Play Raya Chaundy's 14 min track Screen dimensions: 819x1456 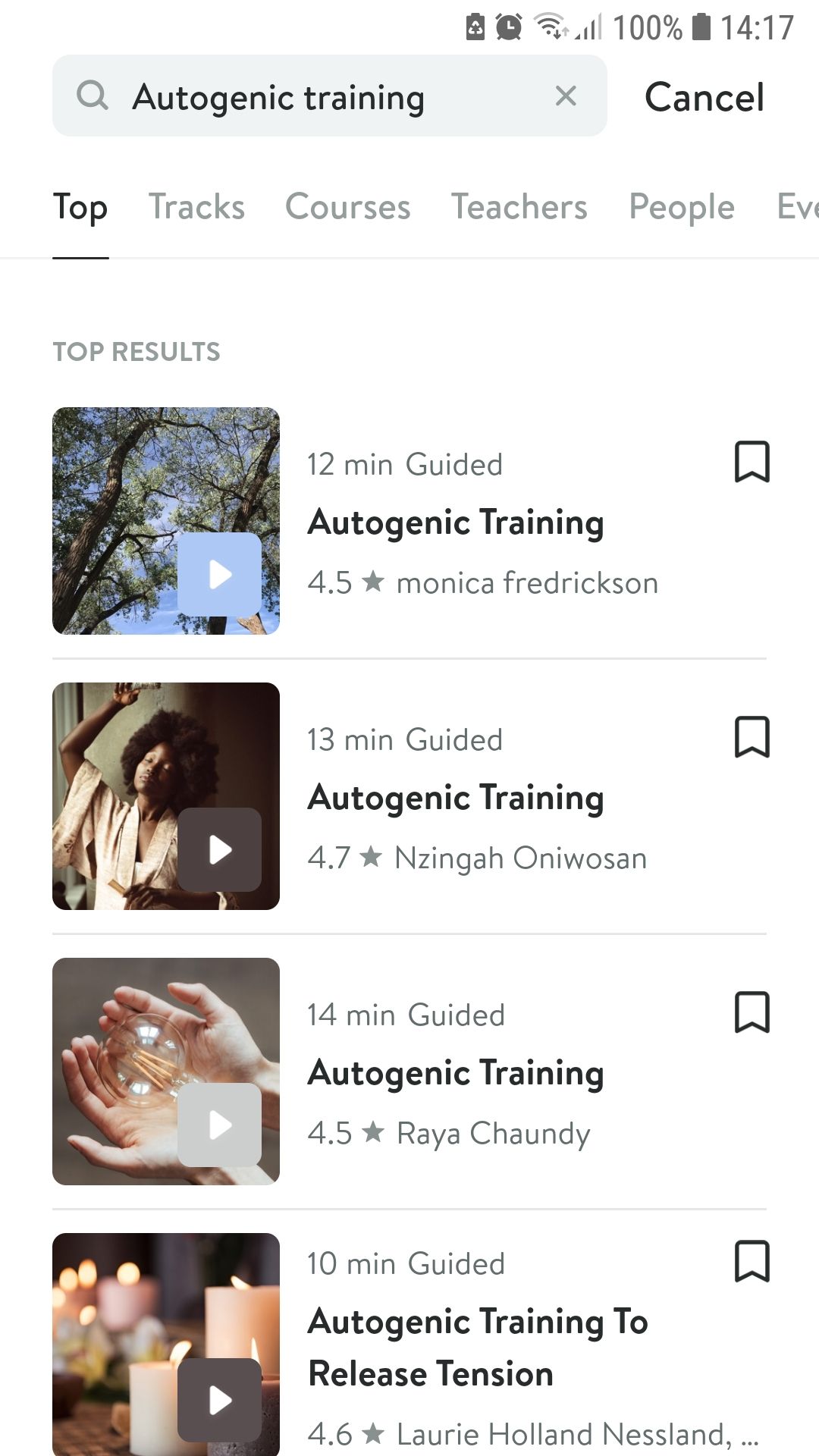[220, 1125]
